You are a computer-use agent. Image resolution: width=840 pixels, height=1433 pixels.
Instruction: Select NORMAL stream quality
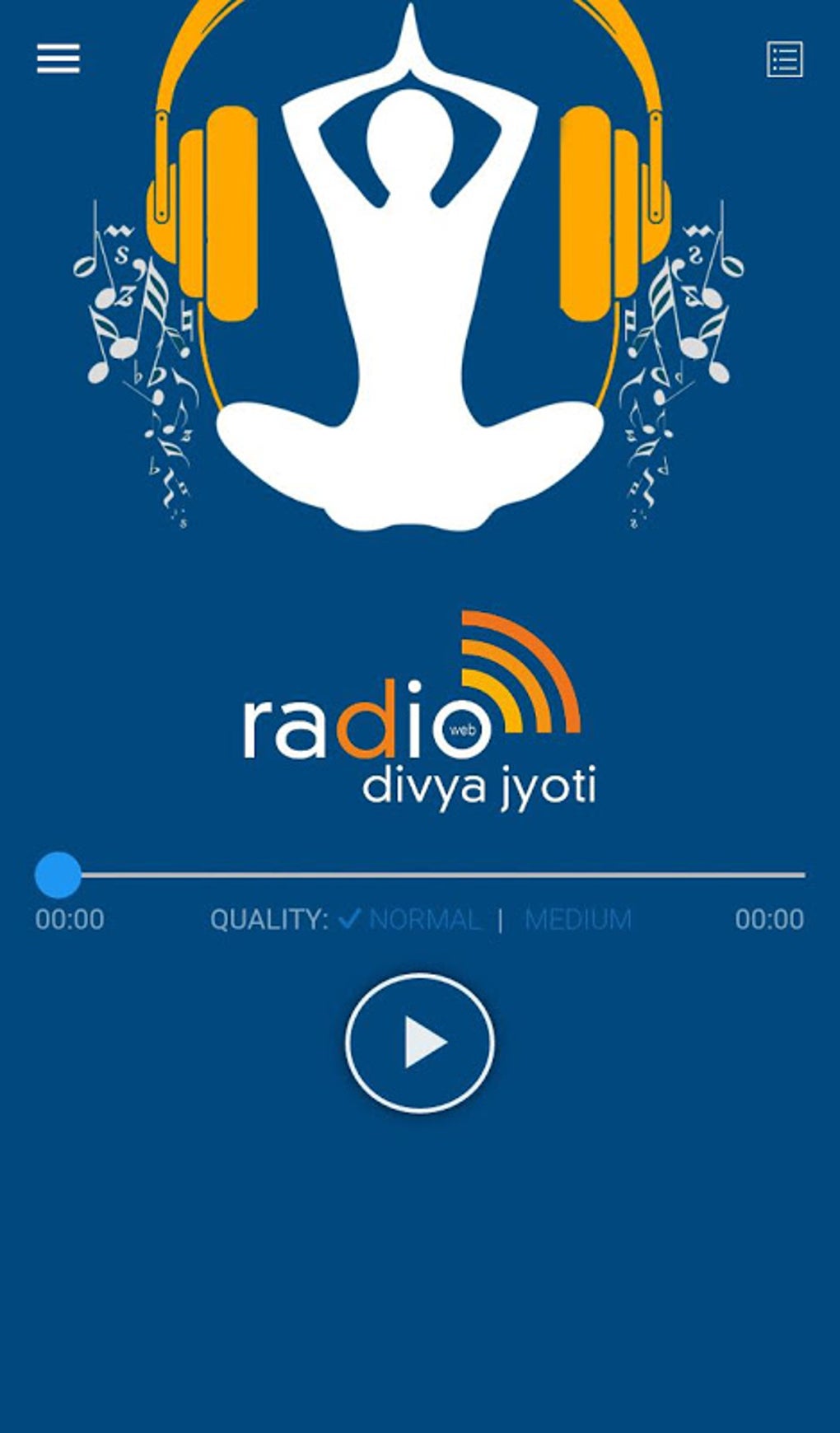(423, 919)
